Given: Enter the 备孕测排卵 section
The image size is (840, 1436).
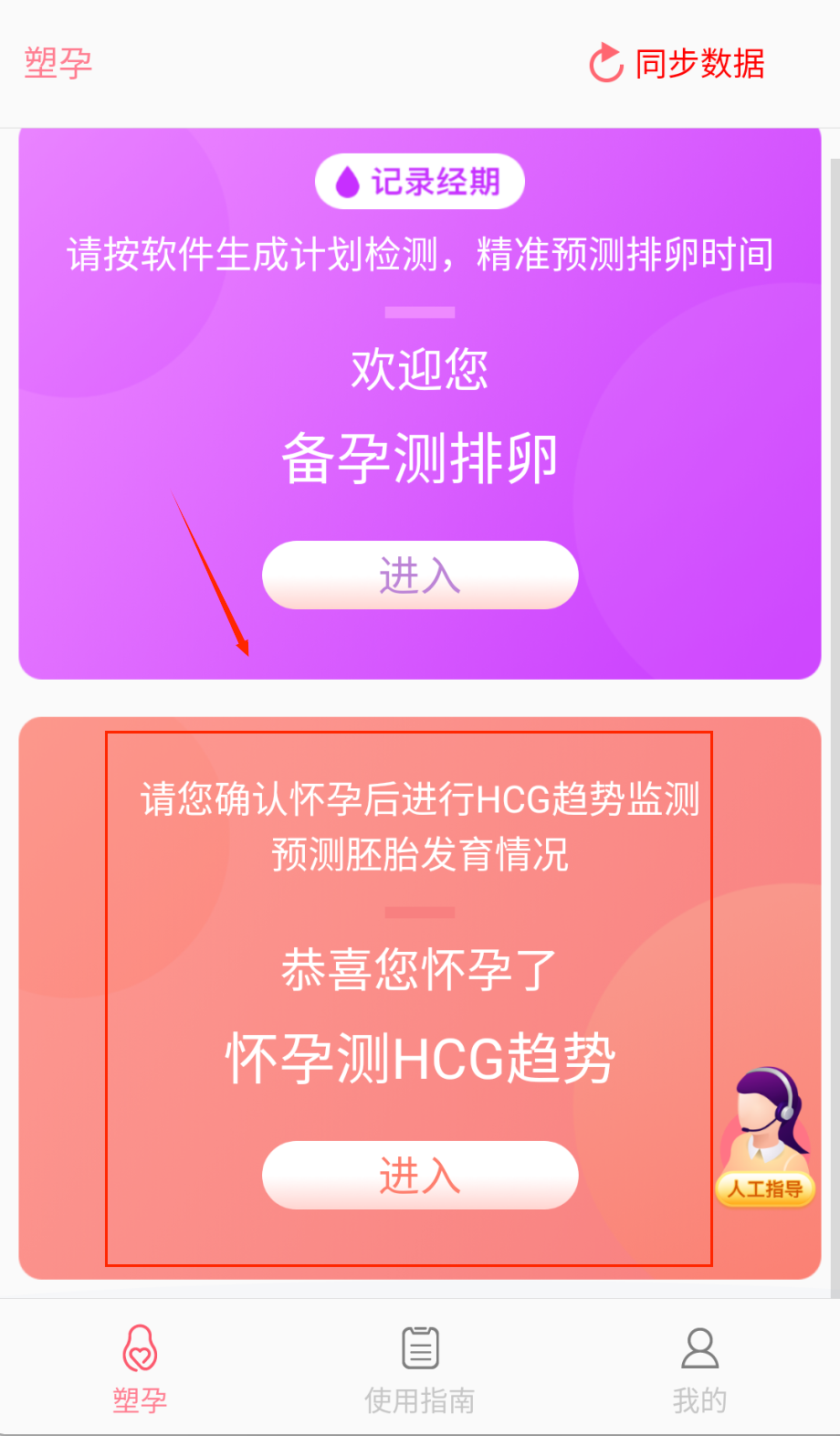Looking at the screenshot, I should pyautogui.click(x=420, y=575).
